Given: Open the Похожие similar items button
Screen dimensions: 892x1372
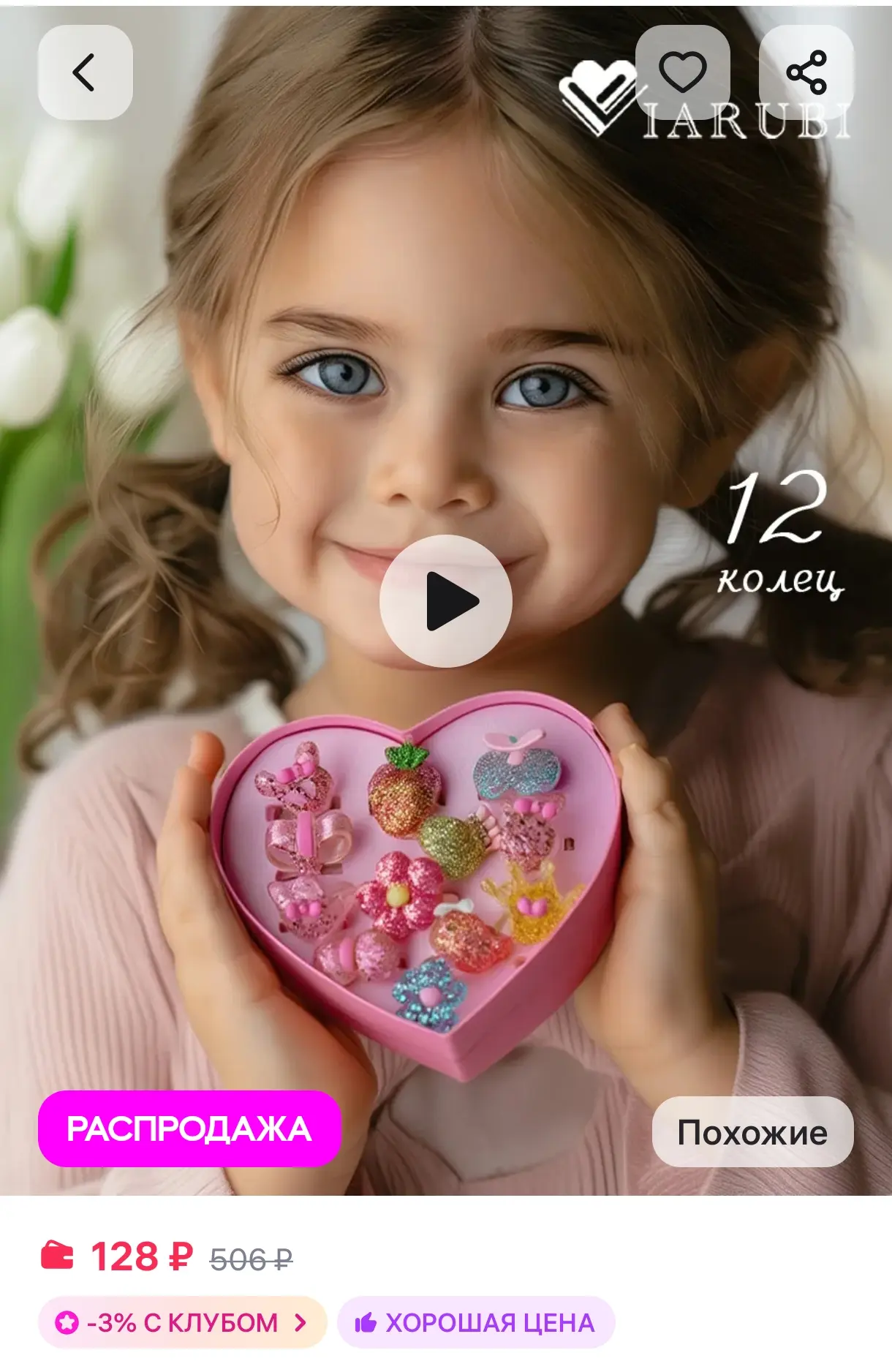Looking at the screenshot, I should click(752, 1132).
